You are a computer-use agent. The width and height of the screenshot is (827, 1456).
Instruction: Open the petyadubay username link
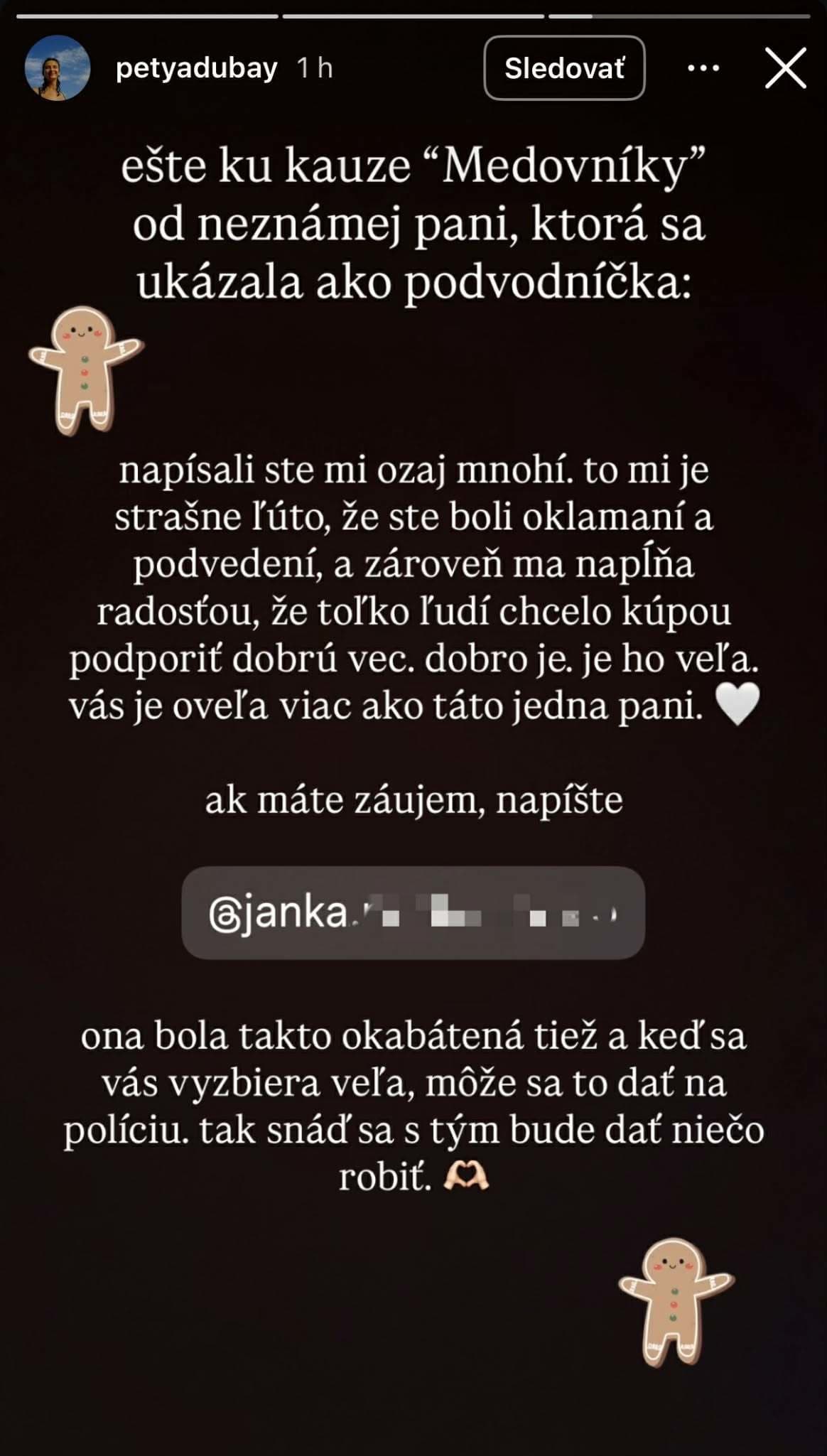pos(196,68)
